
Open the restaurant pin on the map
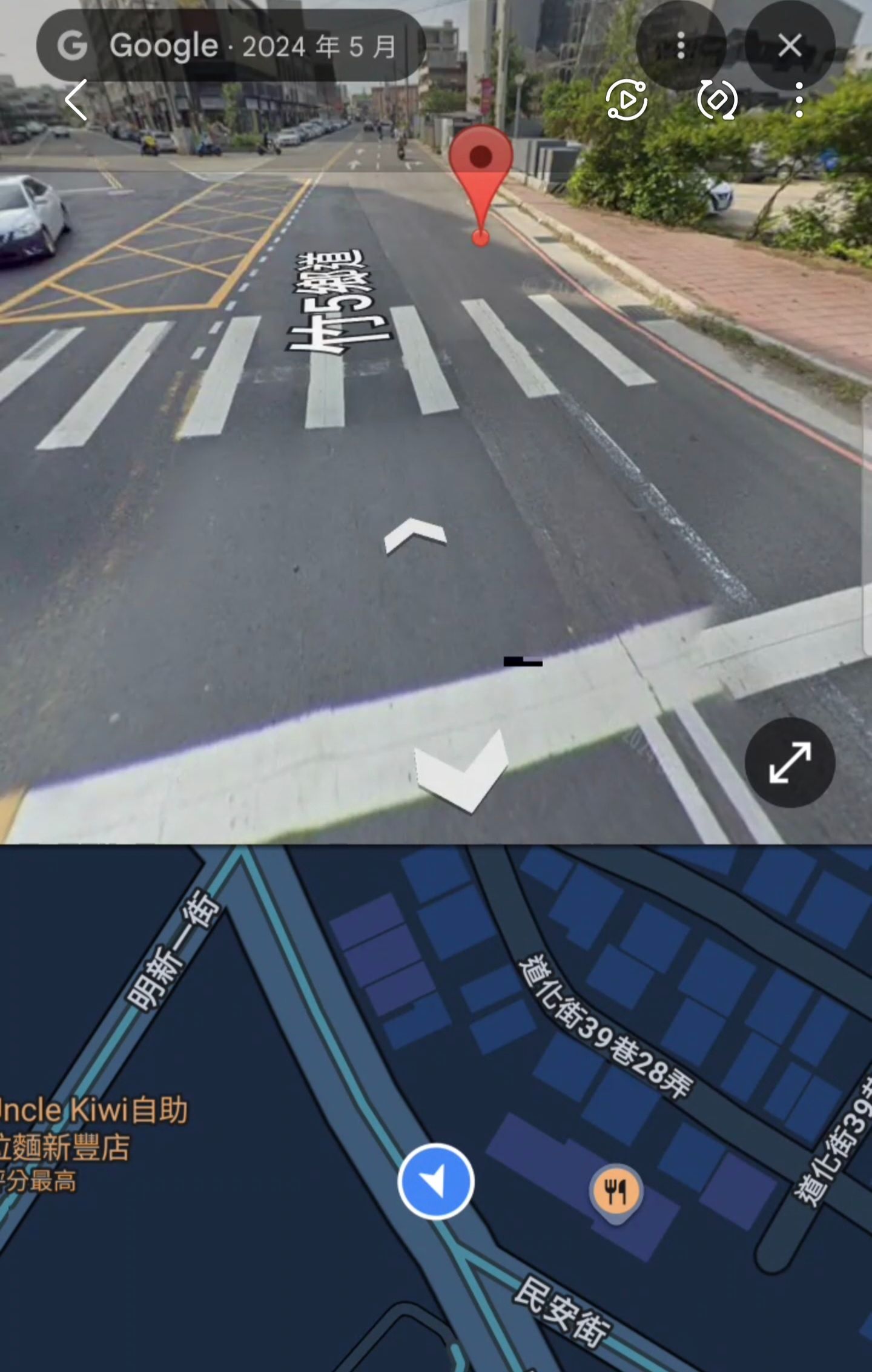point(615,1190)
